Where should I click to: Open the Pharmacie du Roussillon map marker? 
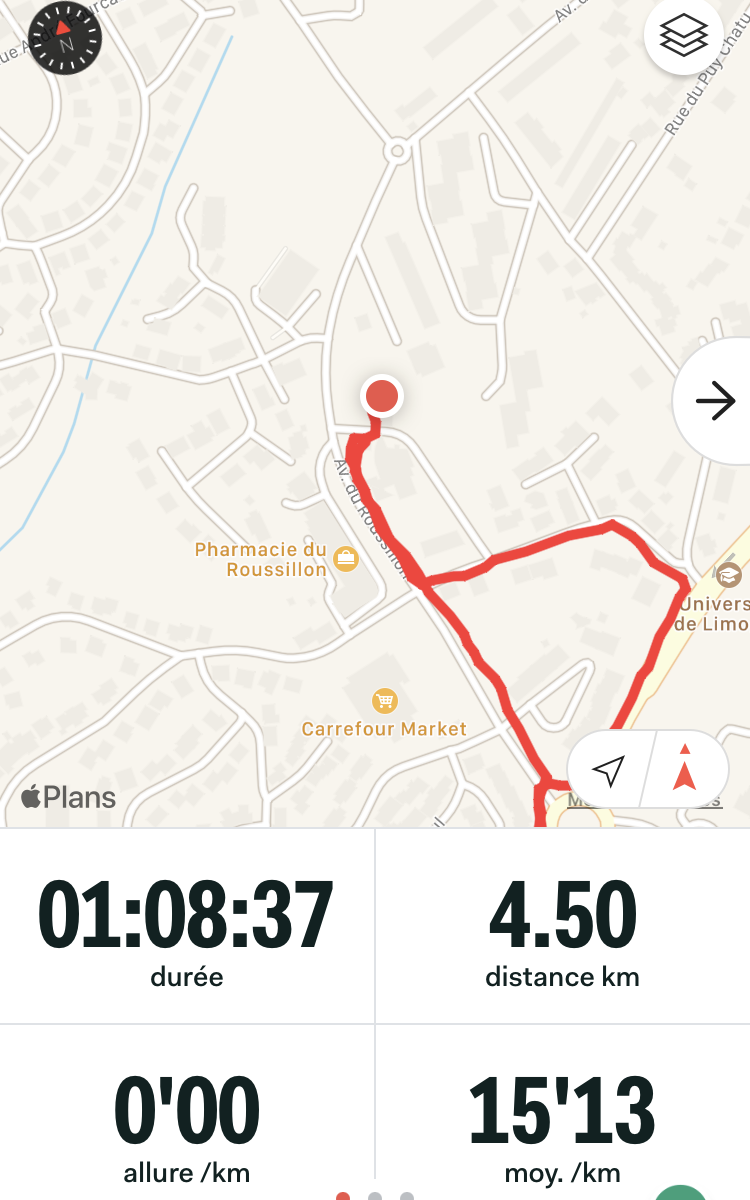(x=346, y=558)
